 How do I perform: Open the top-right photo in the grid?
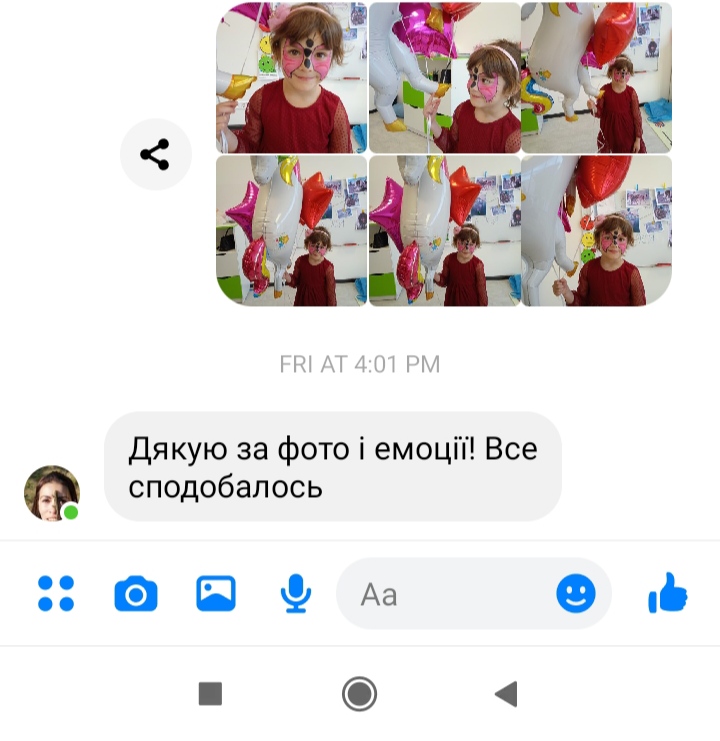pyautogui.click(x=596, y=77)
